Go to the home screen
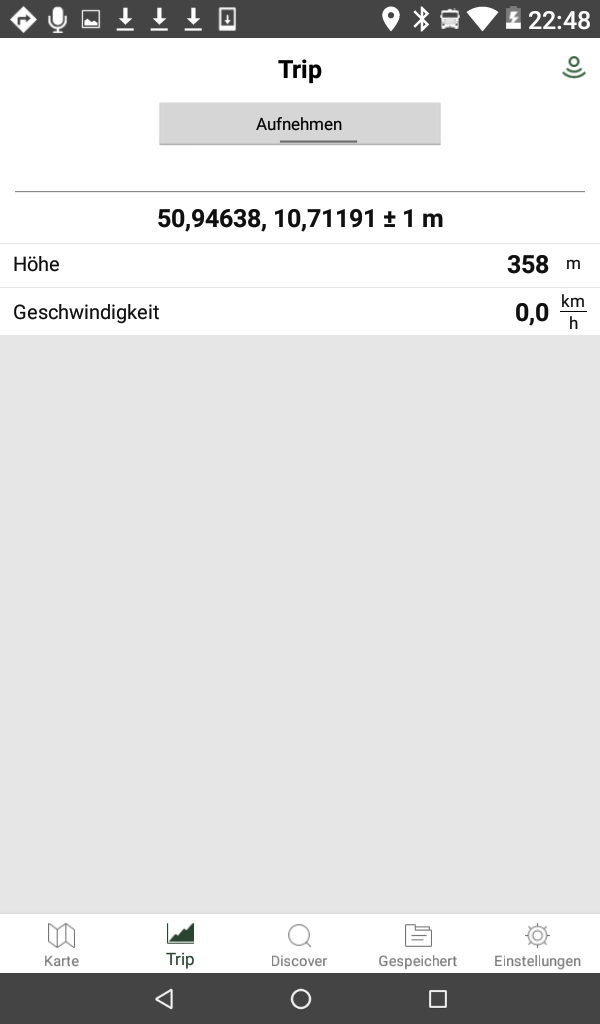Screen dimensions: 600x1024 coord(300,998)
